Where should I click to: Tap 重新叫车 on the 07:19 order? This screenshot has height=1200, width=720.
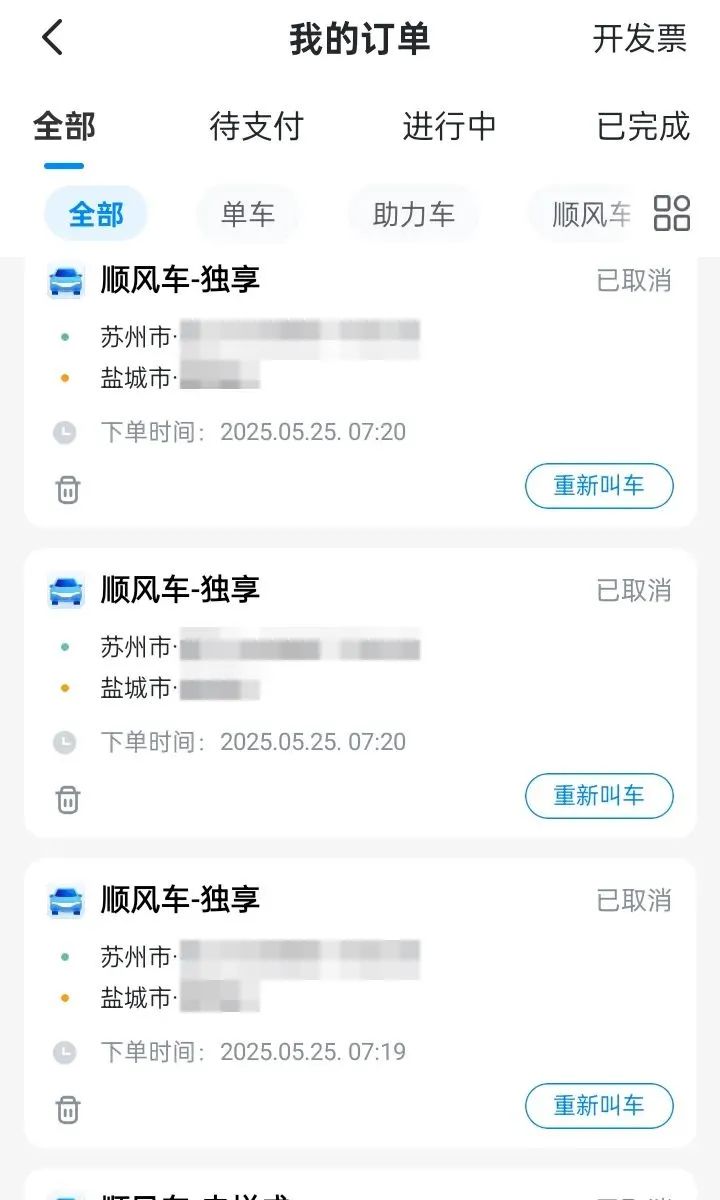pyautogui.click(x=599, y=1106)
